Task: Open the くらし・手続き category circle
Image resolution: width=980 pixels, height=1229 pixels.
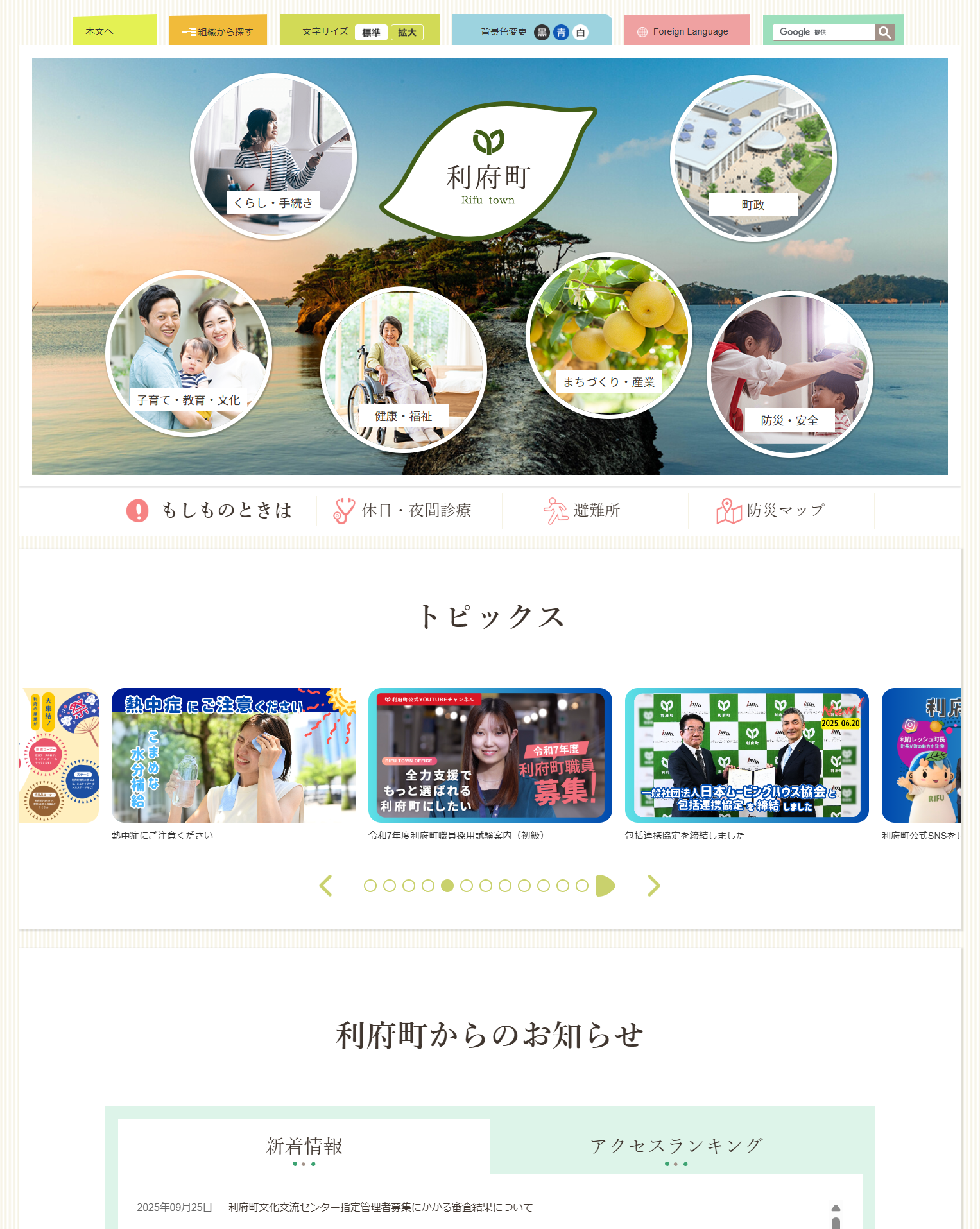Action: click(273, 157)
